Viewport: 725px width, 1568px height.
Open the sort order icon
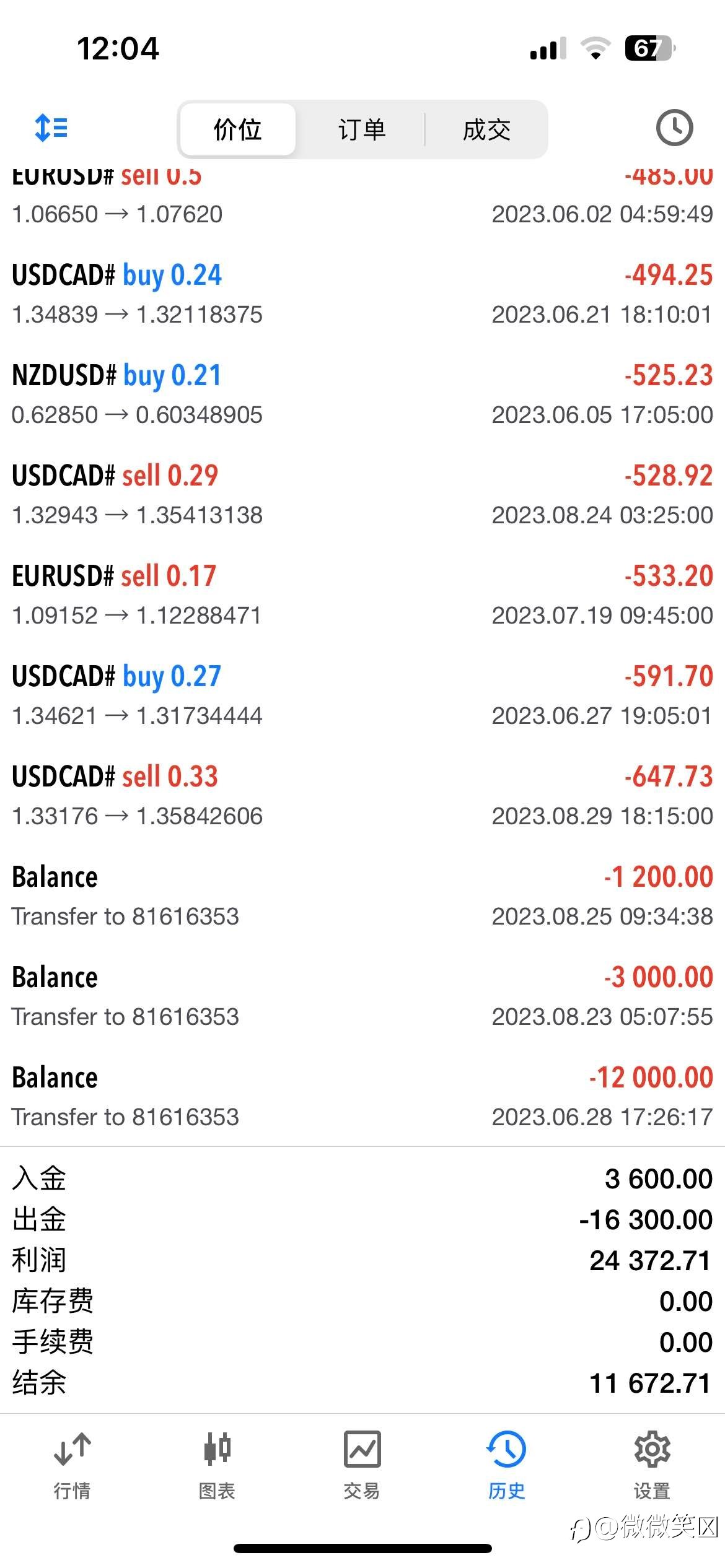point(51,128)
